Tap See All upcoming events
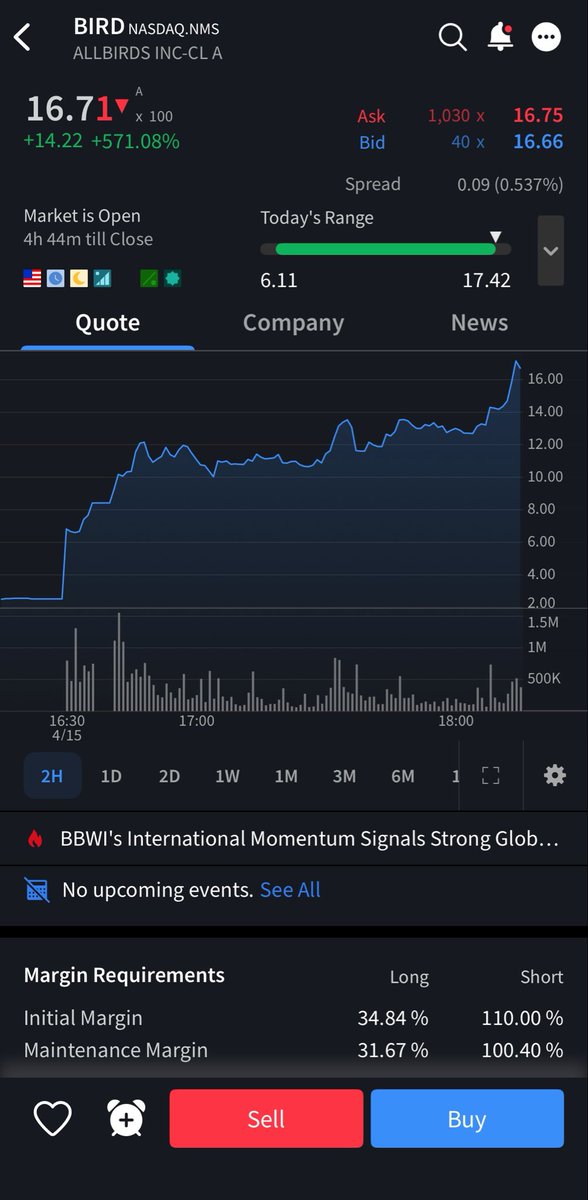 (x=290, y=890)
